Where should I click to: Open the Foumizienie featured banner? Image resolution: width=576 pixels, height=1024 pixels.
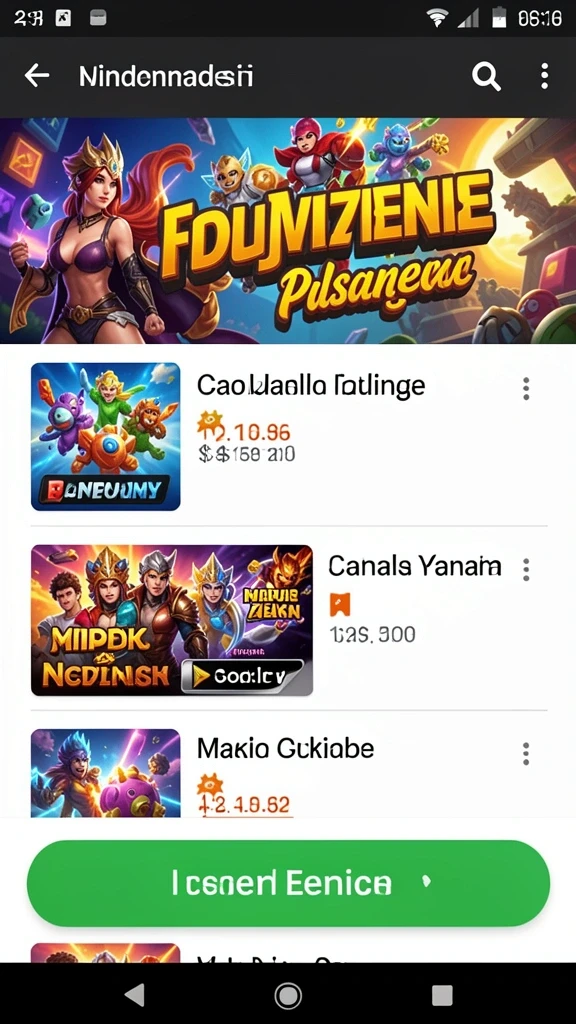click(288, 231)
